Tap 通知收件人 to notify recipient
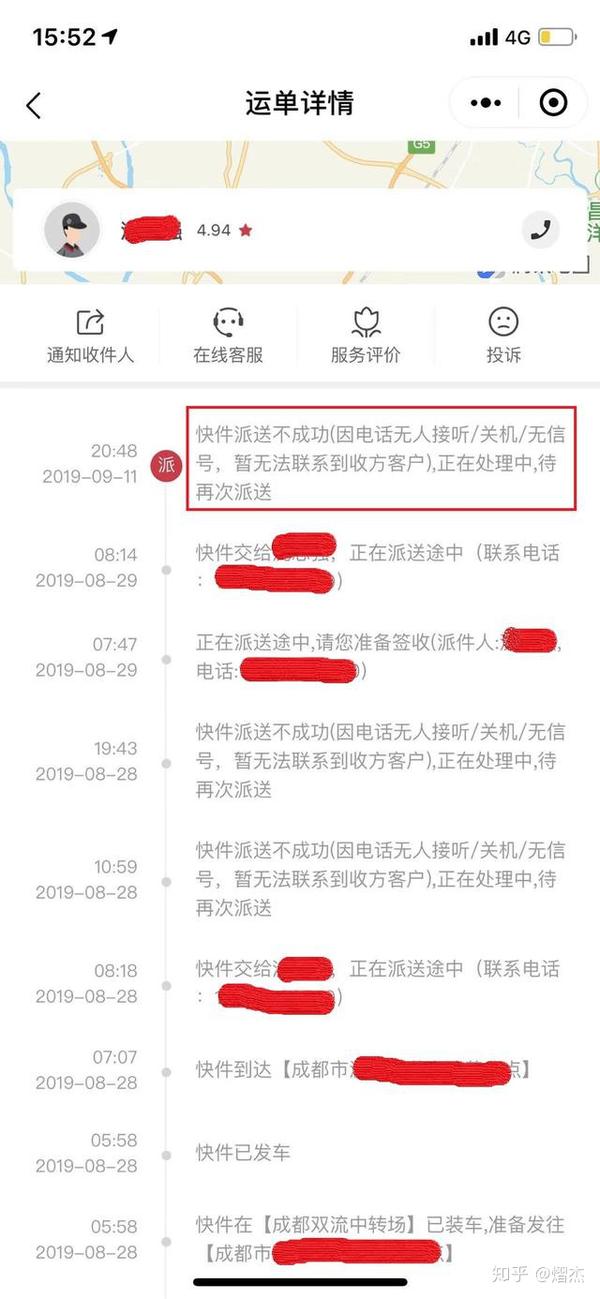Viewport: 600px width, 1299px height. click(90, 336)
